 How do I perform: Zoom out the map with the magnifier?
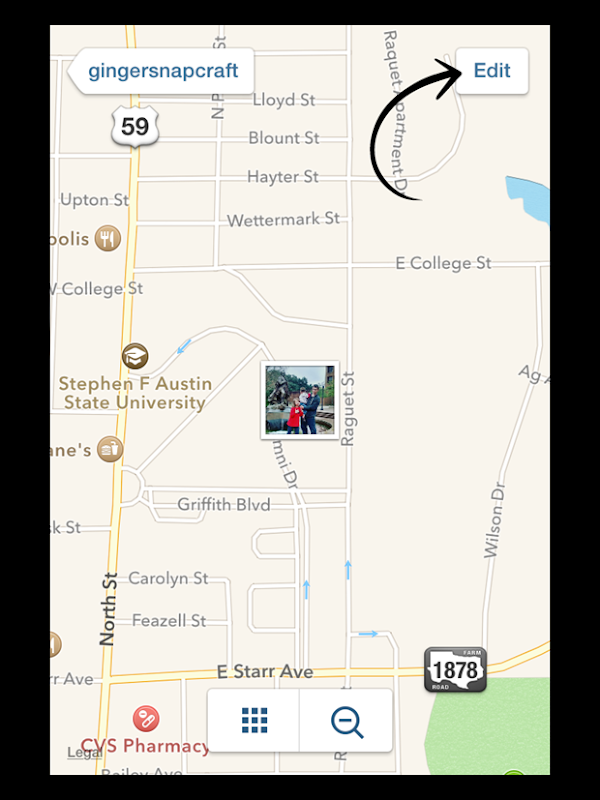[x=346, y=720]
